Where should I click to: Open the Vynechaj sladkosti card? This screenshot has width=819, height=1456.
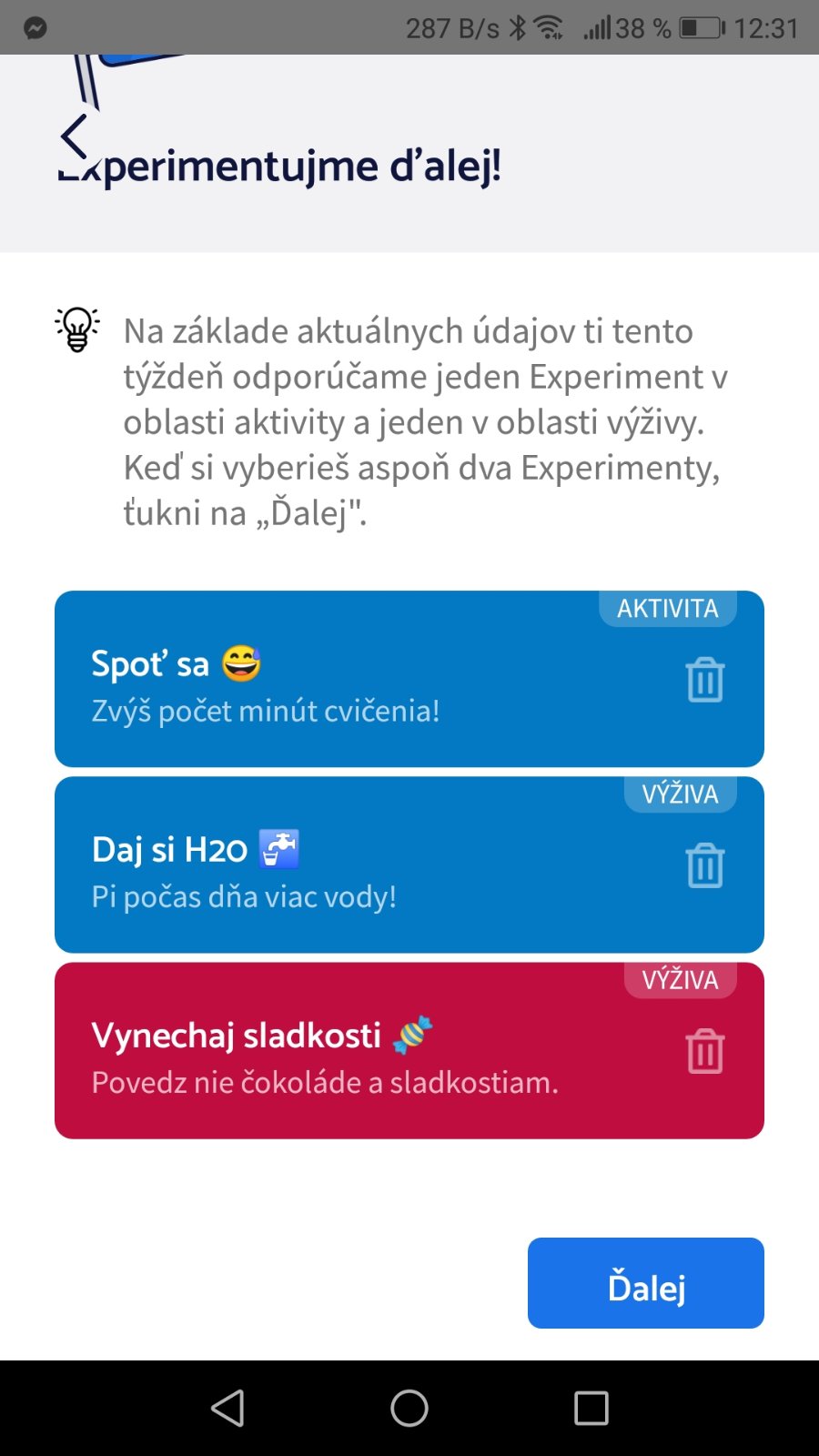click(346, 1056)
